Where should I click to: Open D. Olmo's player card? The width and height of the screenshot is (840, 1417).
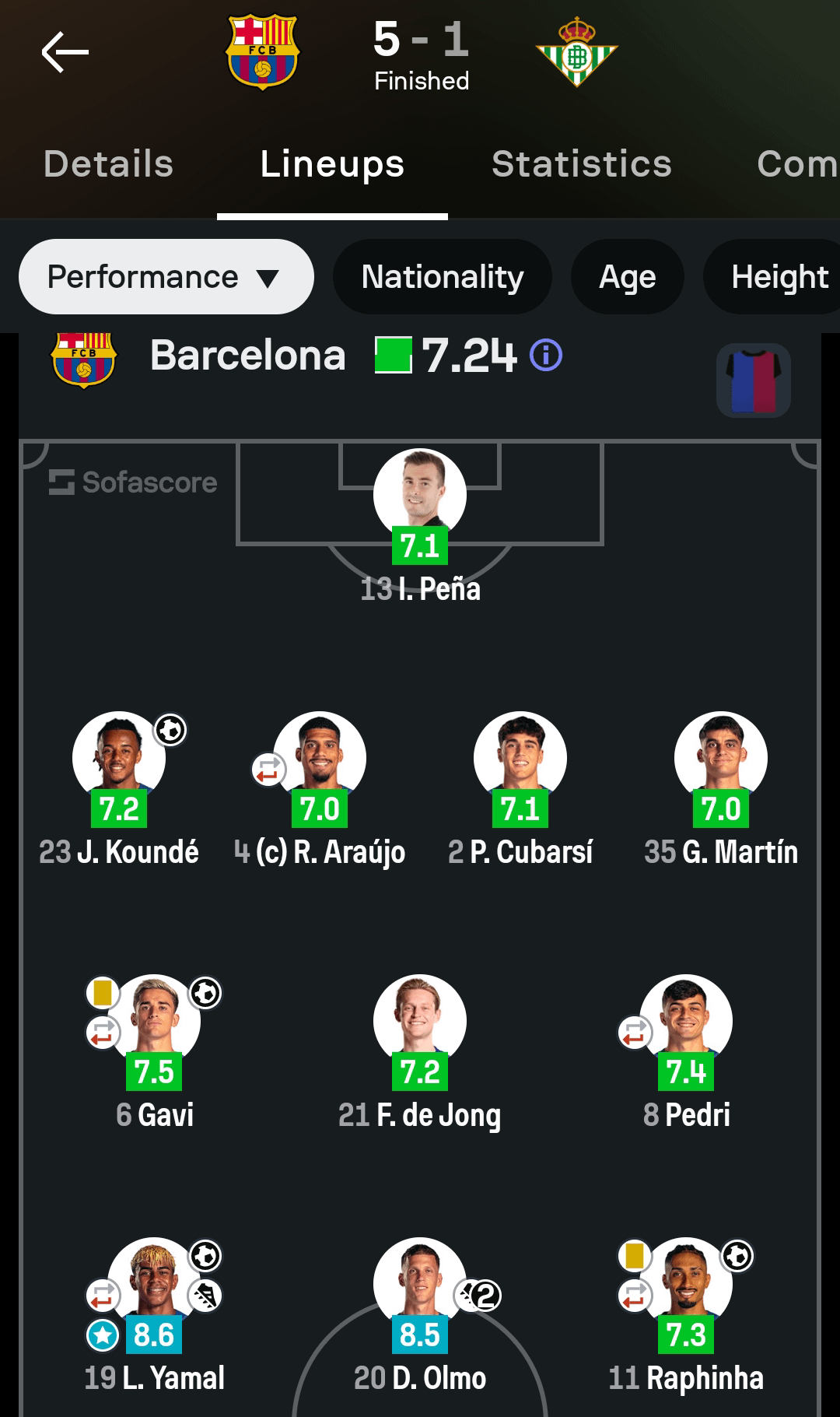point(420,1285)
